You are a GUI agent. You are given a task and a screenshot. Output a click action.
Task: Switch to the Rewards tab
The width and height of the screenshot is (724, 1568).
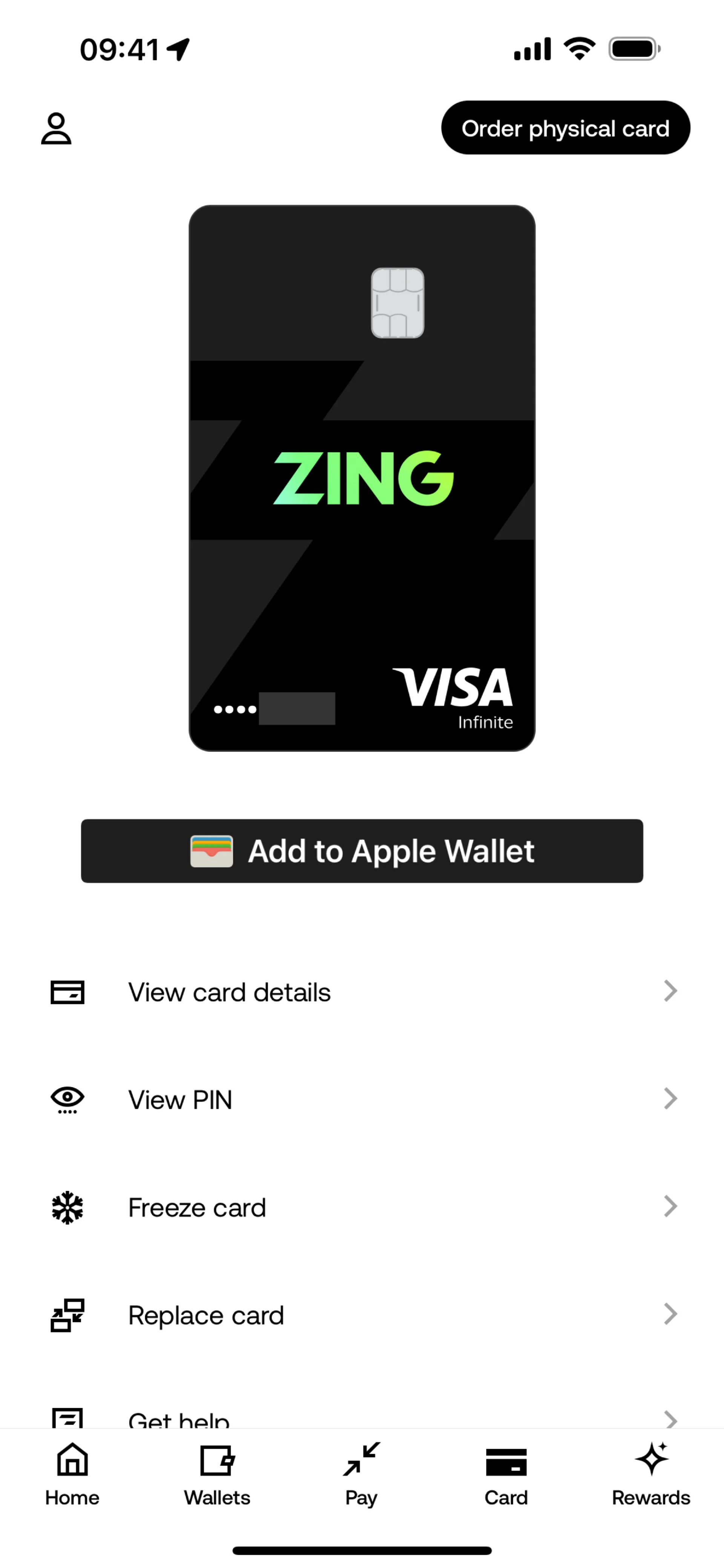651,1474
